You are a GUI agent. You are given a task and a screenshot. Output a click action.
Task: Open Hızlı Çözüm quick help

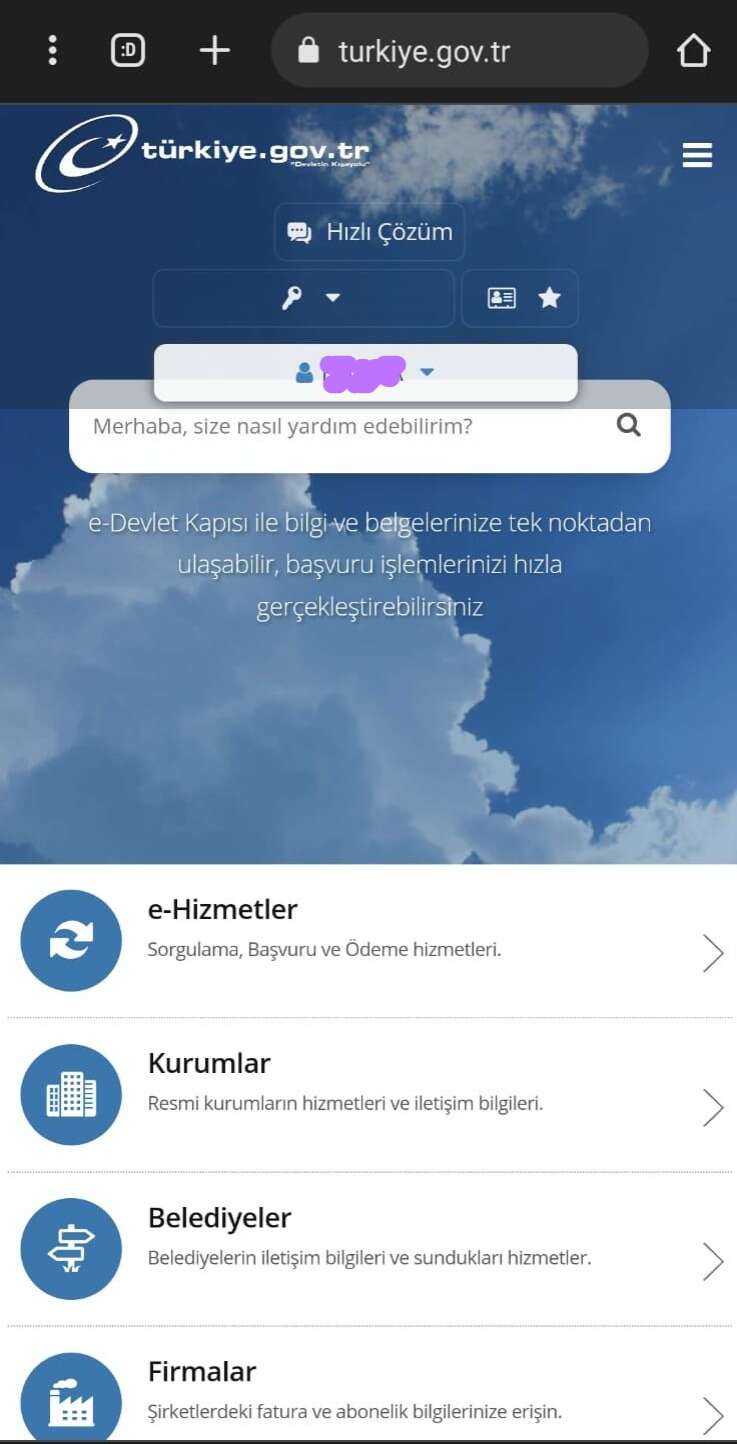(370, 232)
